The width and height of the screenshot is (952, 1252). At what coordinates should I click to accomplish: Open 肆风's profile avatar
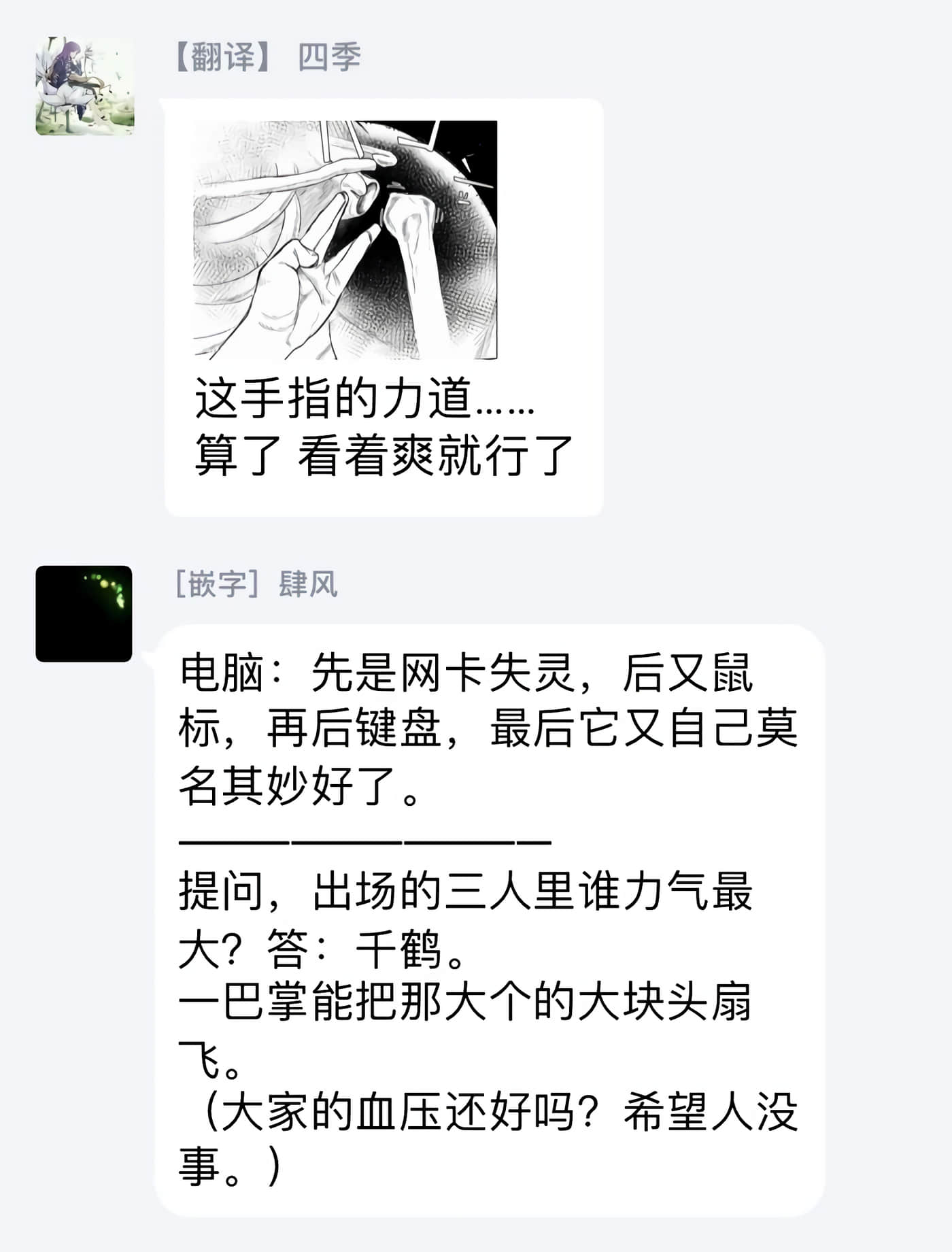pos(84,613)
